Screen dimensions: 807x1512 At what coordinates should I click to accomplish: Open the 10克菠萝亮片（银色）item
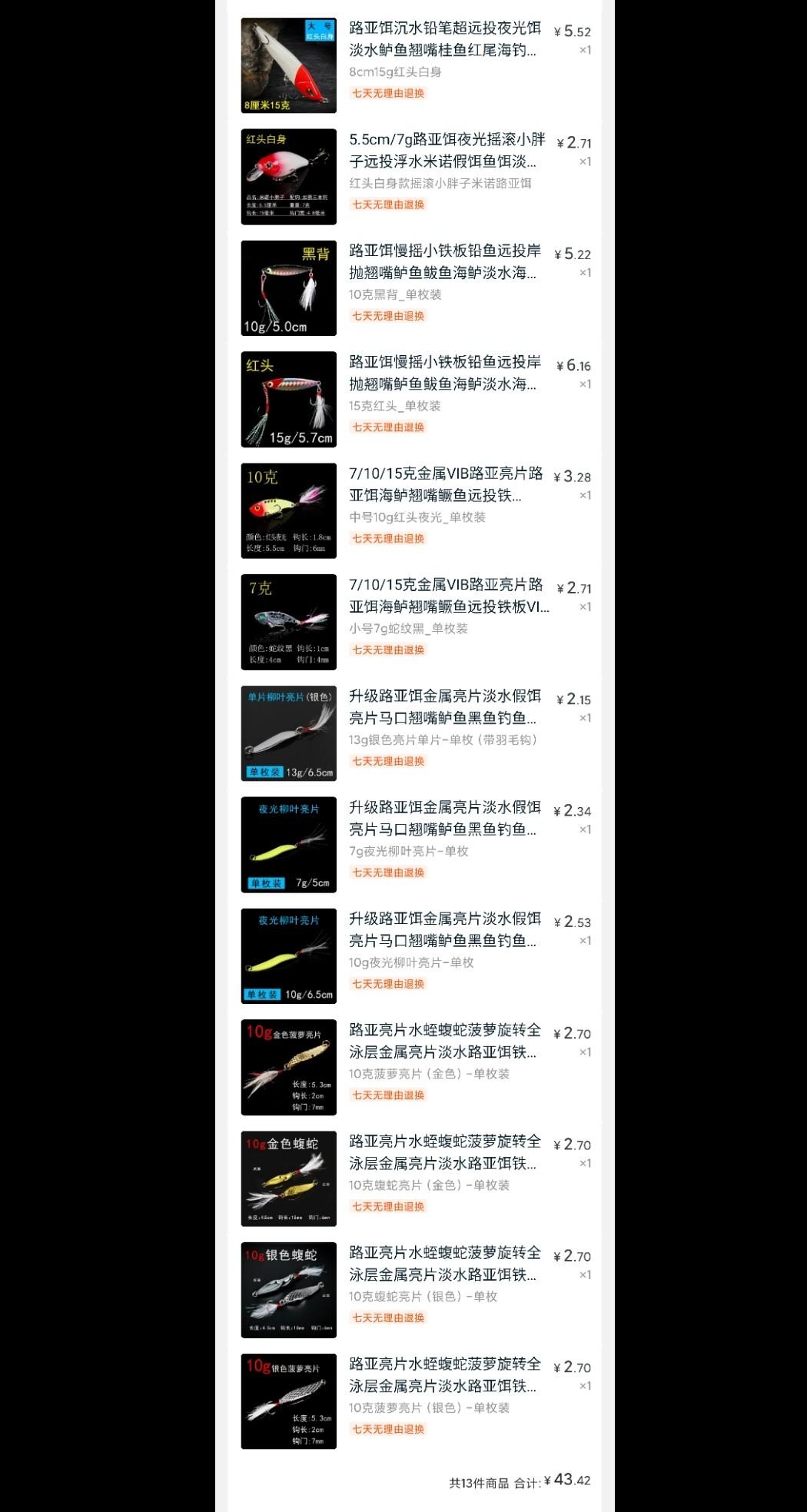pos(415,1403)
